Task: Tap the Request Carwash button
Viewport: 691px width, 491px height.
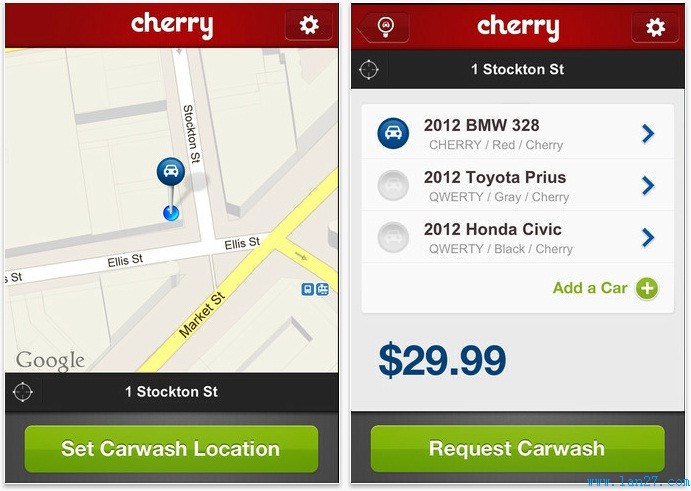Action: (517, 448)
